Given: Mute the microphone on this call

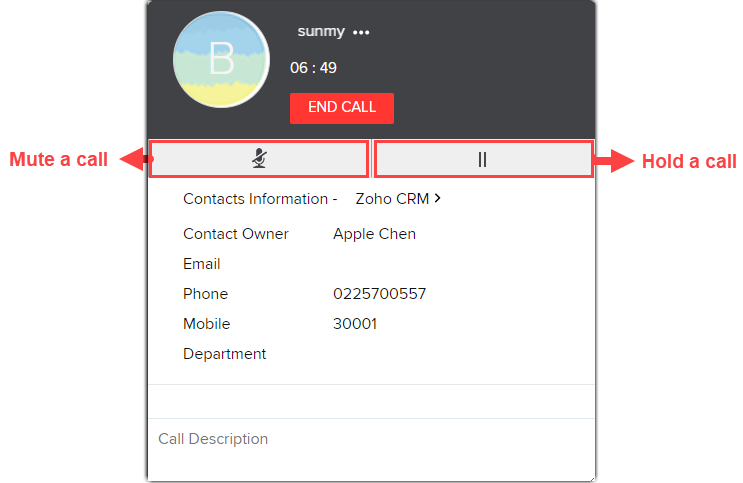Looking at the screenshot, I should pos(260,159).
